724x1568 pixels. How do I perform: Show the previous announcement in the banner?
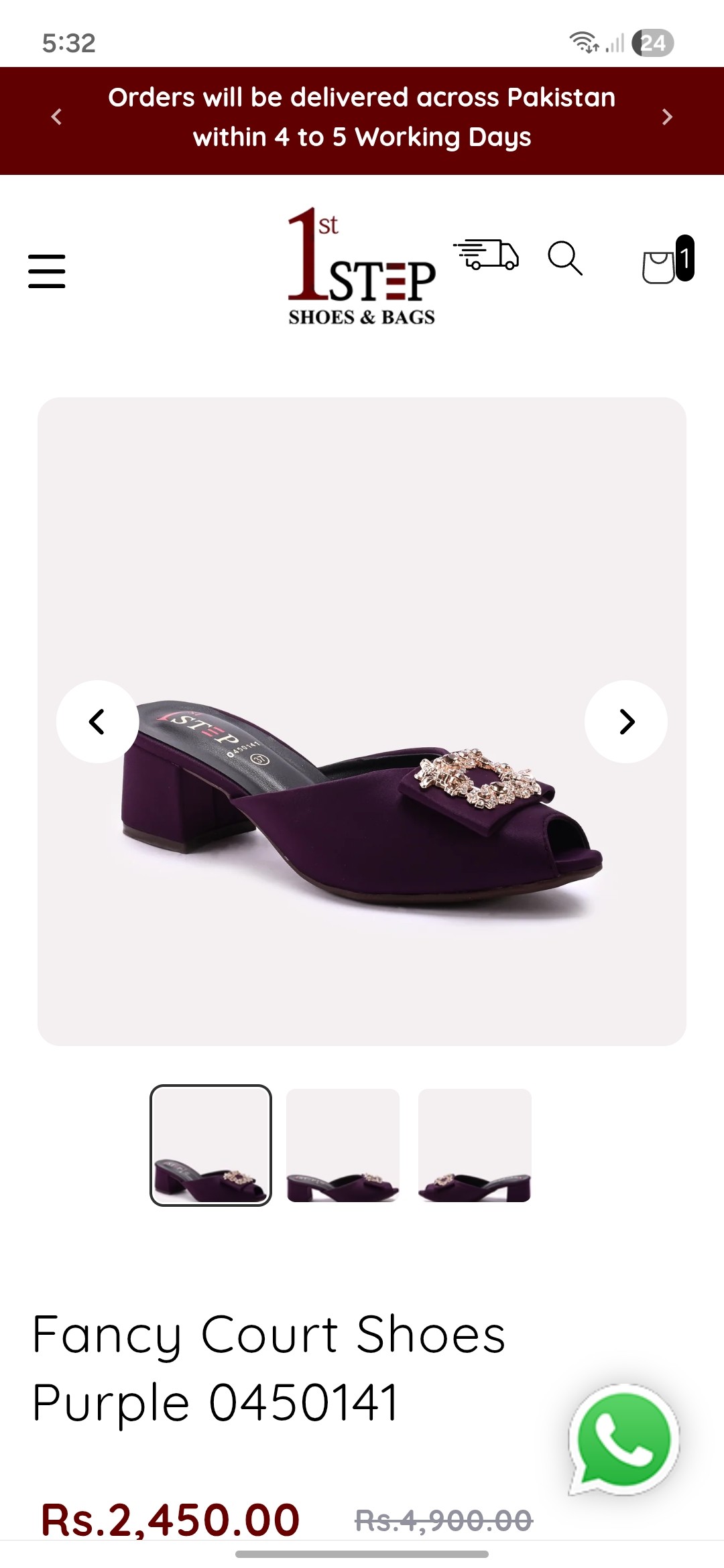pyautogui.click(x=56, y=117)
